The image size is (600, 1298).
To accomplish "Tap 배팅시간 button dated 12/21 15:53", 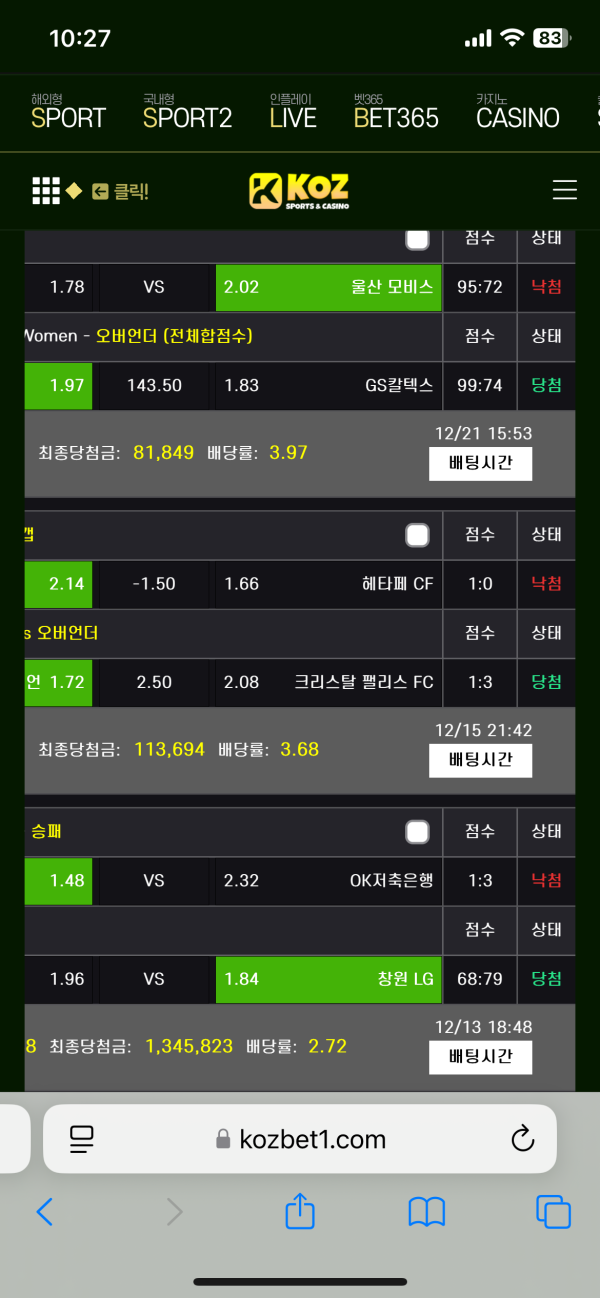I will (x=480, y=464).
